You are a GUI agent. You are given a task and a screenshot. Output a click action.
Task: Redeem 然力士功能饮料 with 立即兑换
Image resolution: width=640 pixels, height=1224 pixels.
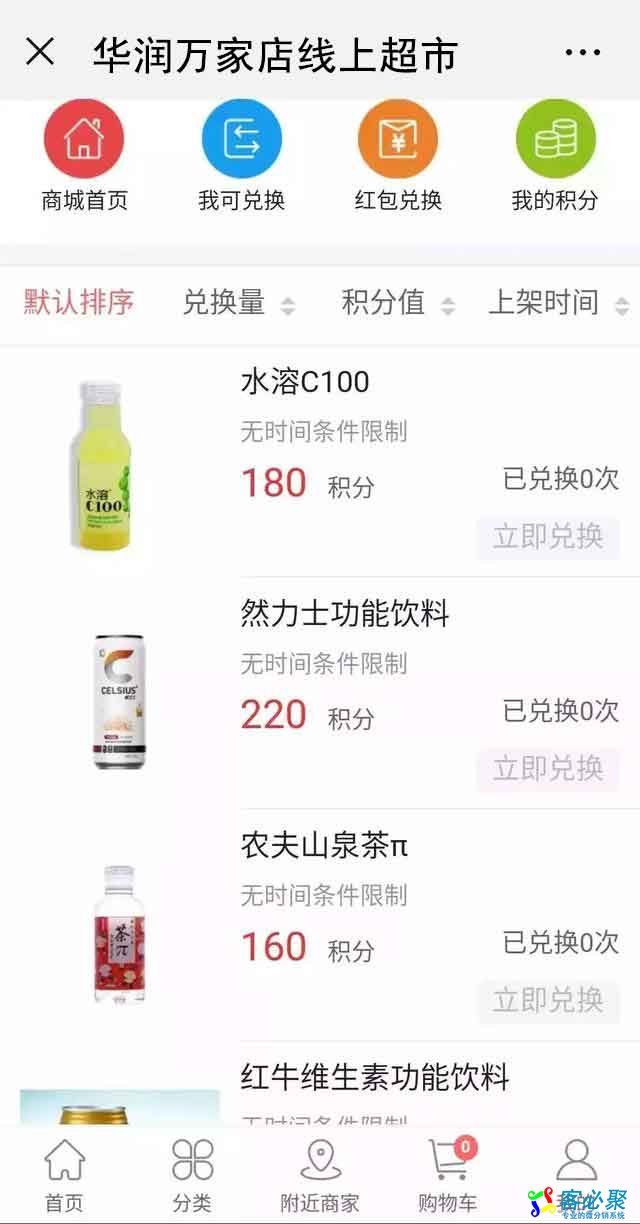pyautogui.click(x=548, y=769)
